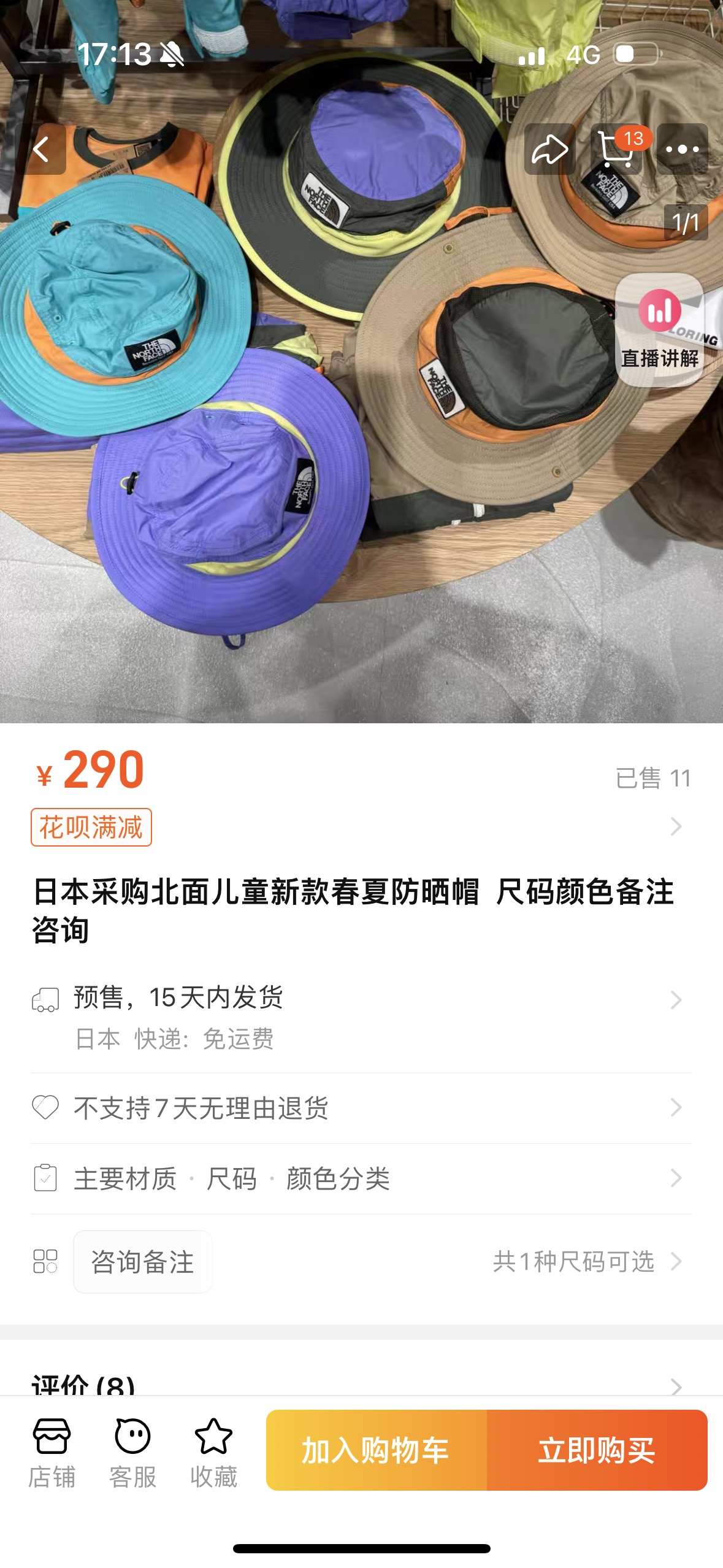Contact 客服 customer service
This screenshot has height=1568, width=723.
[x=132, y=1452]
